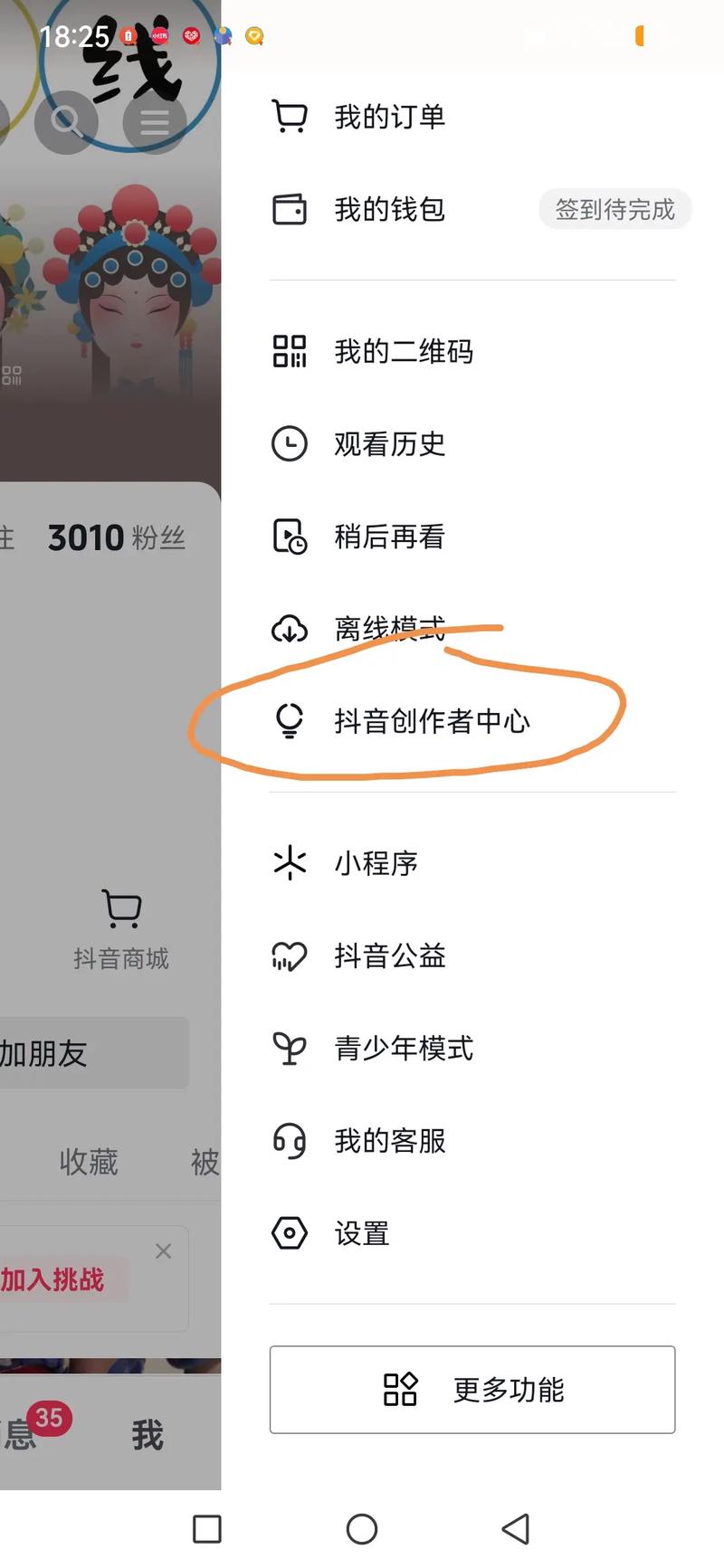The image size is (724, 1568).
Task: Open 我的钱包 wallet
Action: coord(389,210)
